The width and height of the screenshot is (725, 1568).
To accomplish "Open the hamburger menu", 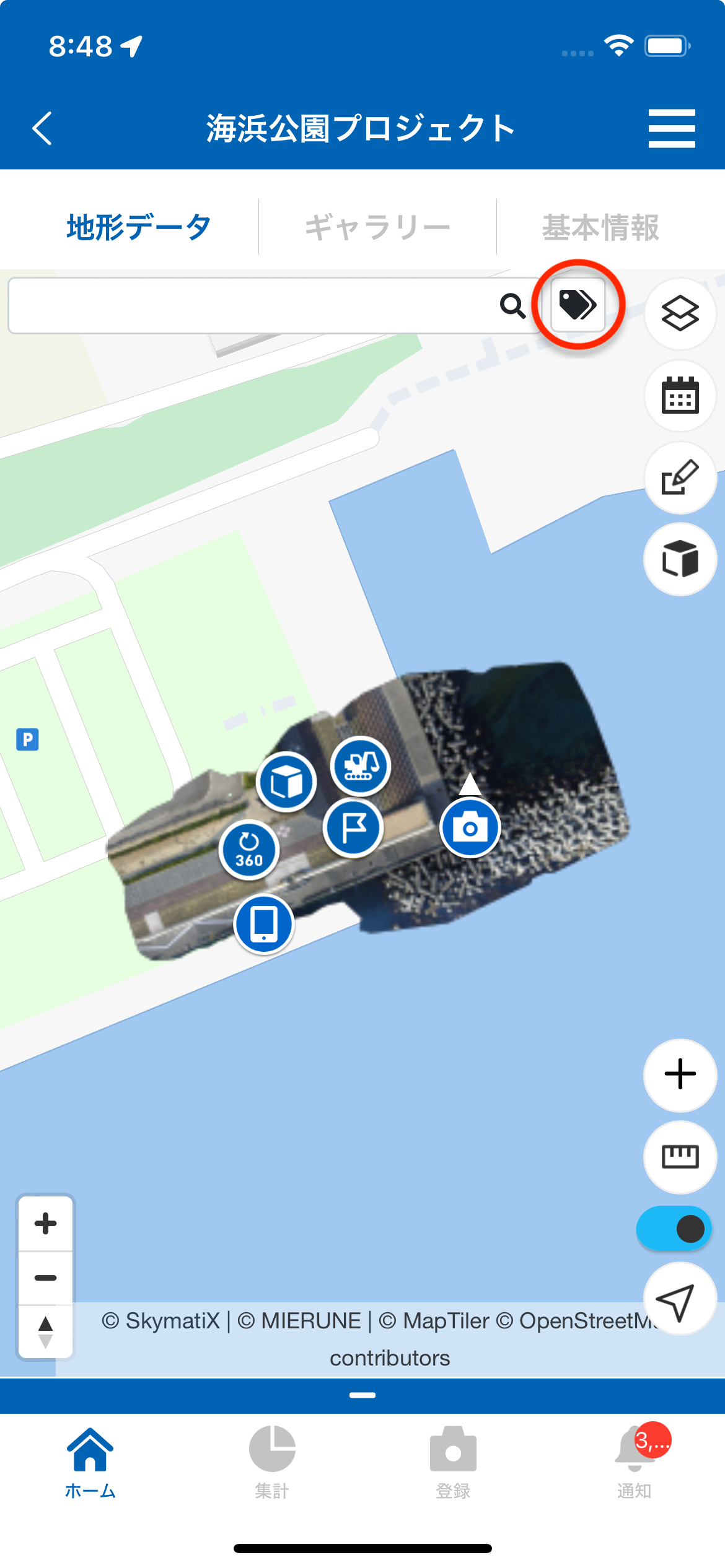I will coord(671,128).
